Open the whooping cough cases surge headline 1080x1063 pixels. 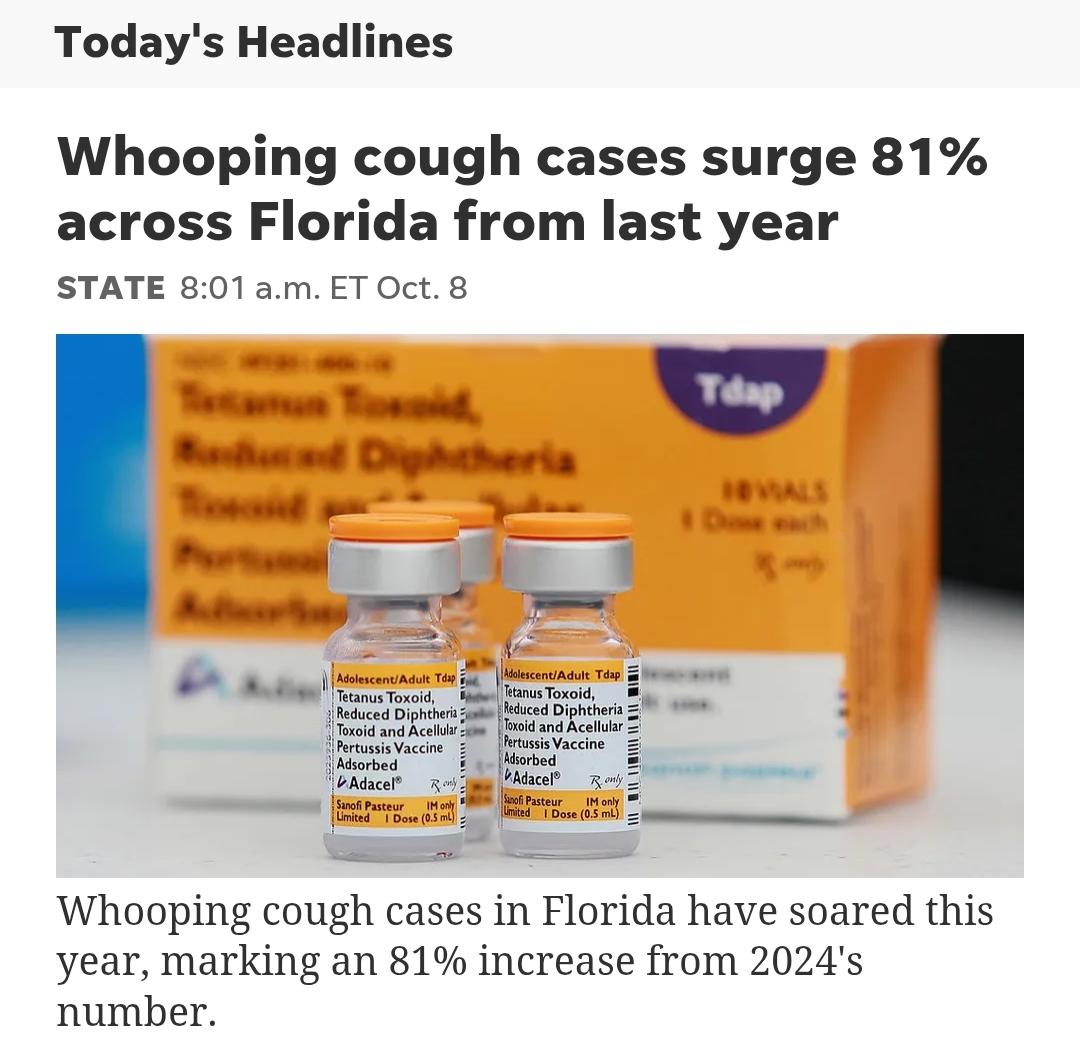coord(522,188)
